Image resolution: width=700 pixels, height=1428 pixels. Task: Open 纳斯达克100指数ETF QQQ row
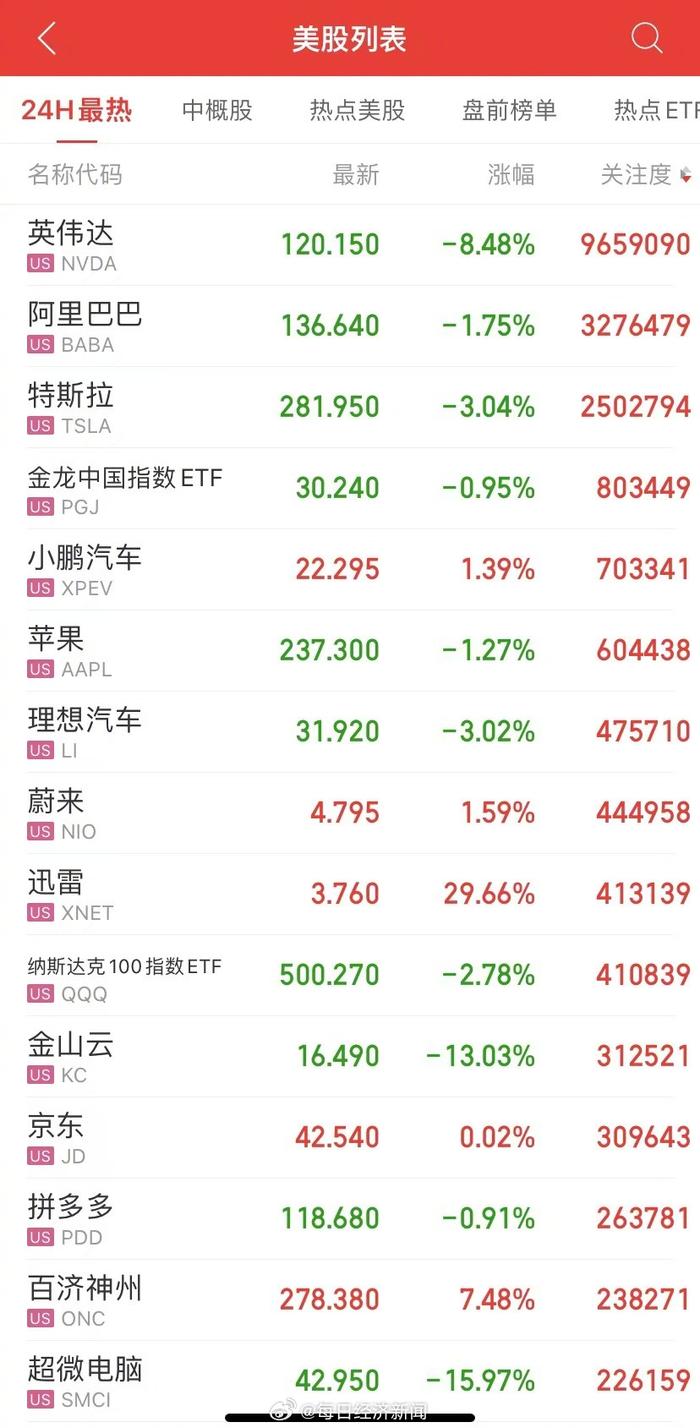click(350, 976)
